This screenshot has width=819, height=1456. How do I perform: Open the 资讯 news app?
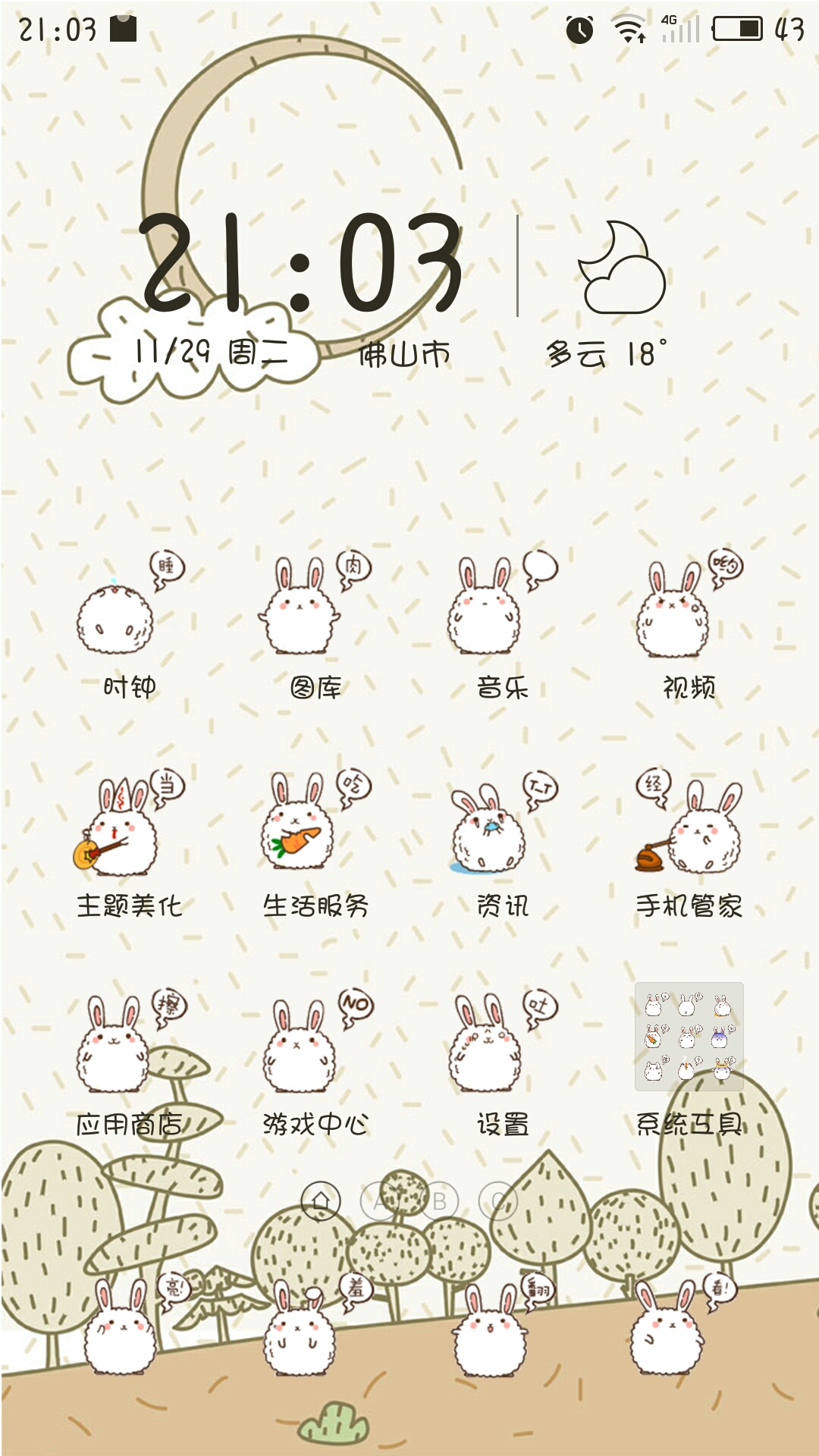501,834
